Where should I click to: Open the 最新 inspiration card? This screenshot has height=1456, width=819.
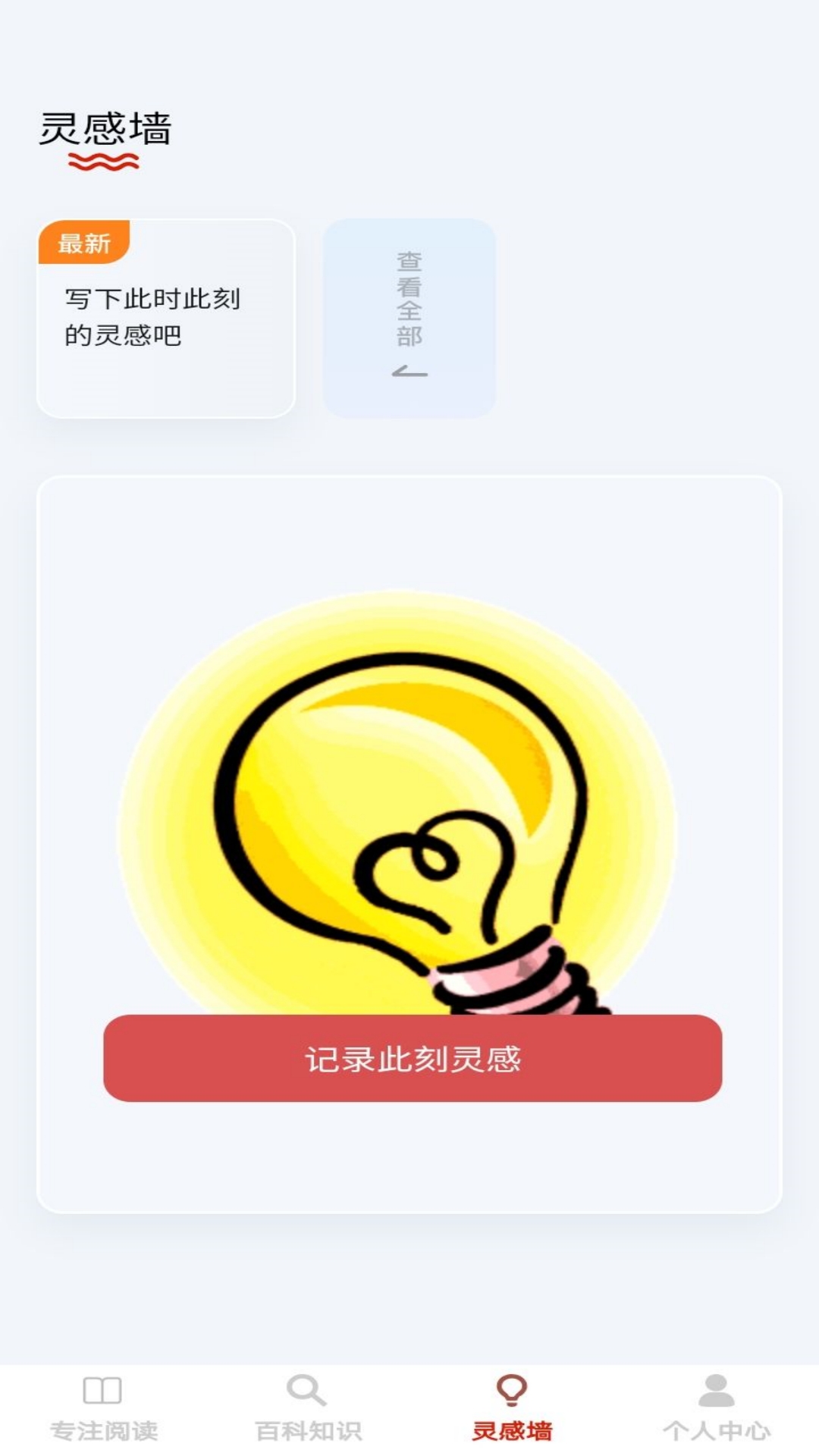[x=165, y=318]
